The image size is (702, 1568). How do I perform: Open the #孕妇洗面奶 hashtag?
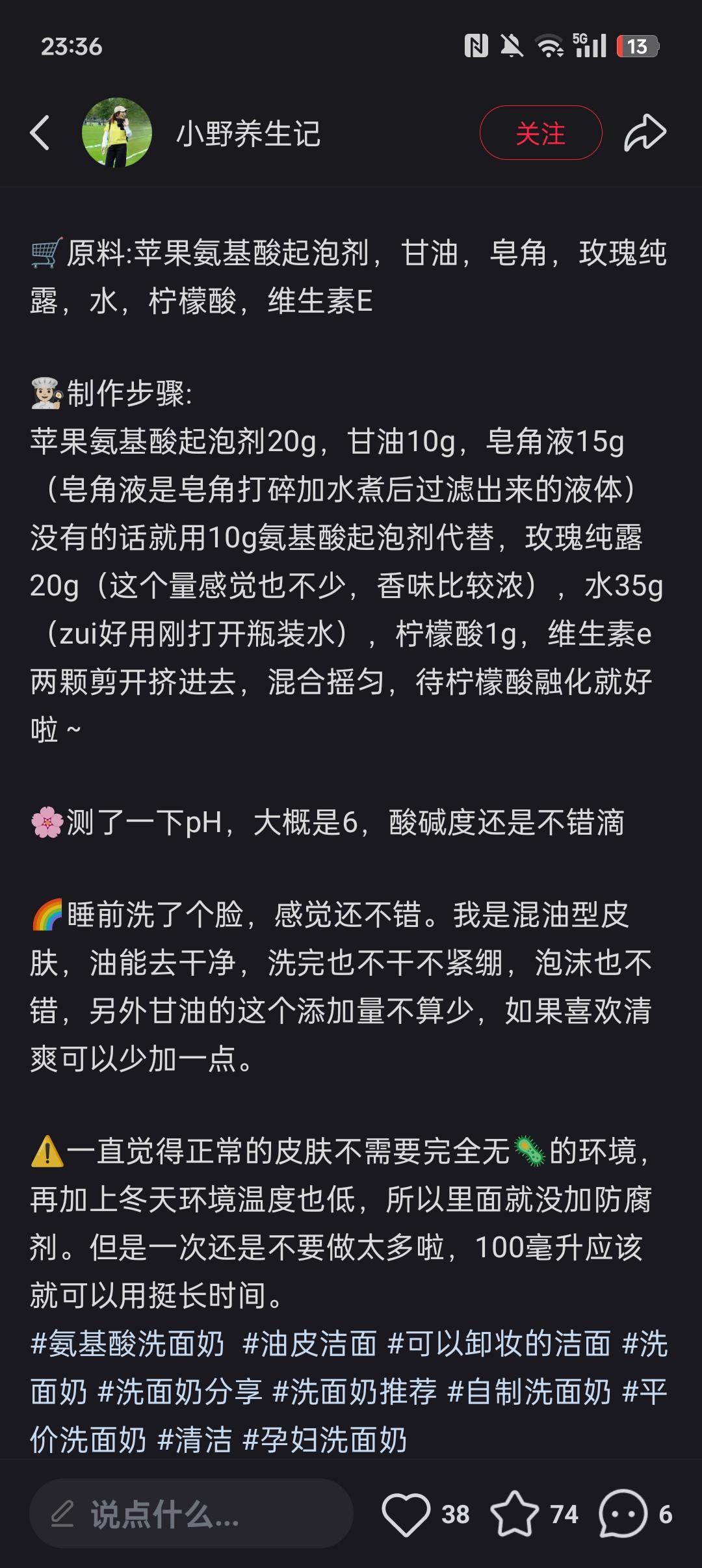click(324, 1440)
